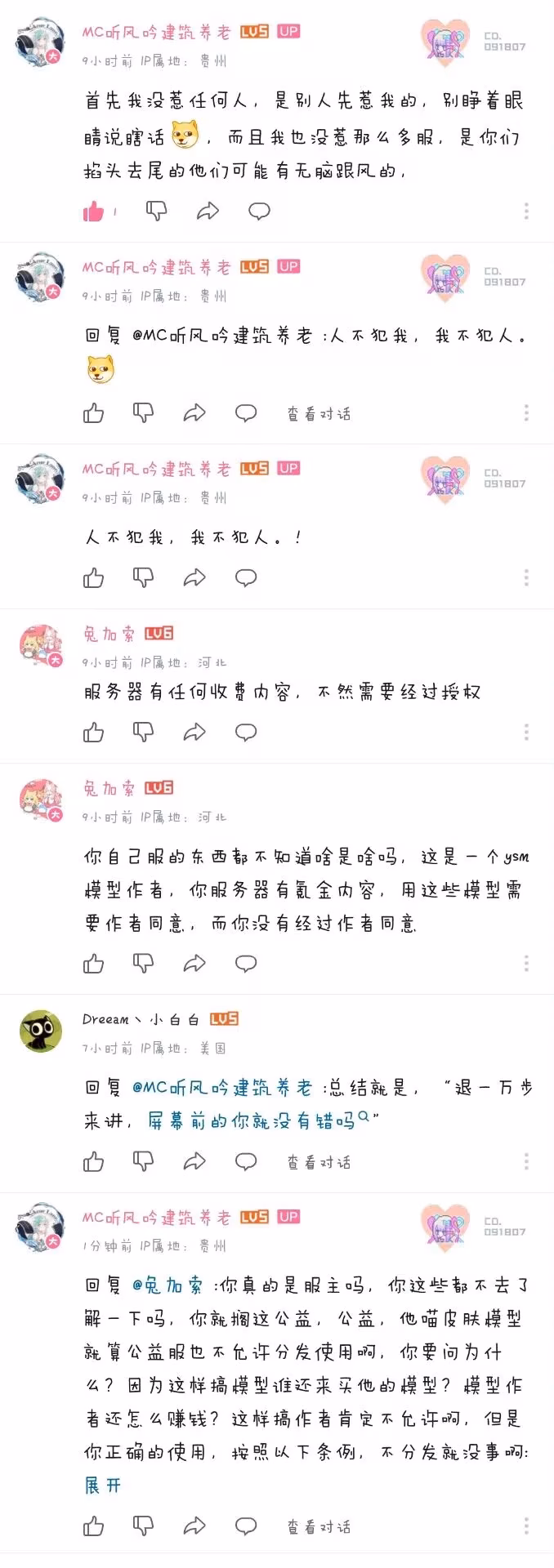Screen dimensions: 554x1568
Task: Like Dreeam丶小白白's reply
Action: pyautogui.click(x=94, y=1161)
